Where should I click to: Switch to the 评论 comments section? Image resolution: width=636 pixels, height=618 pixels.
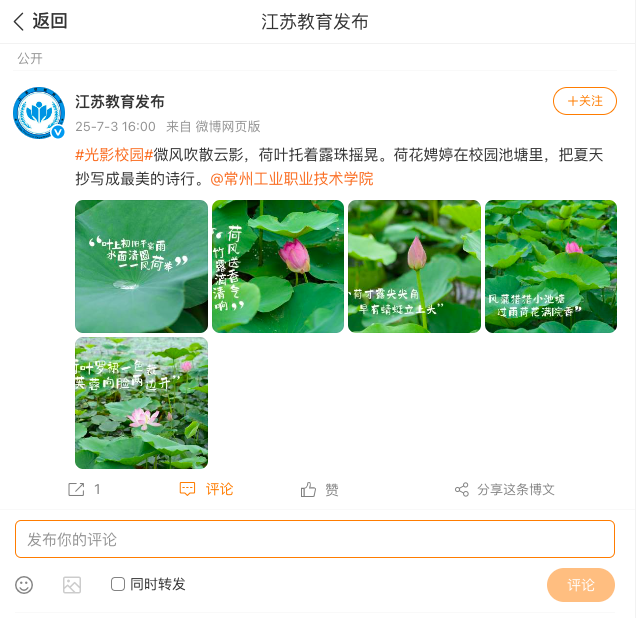coord(207,489)
